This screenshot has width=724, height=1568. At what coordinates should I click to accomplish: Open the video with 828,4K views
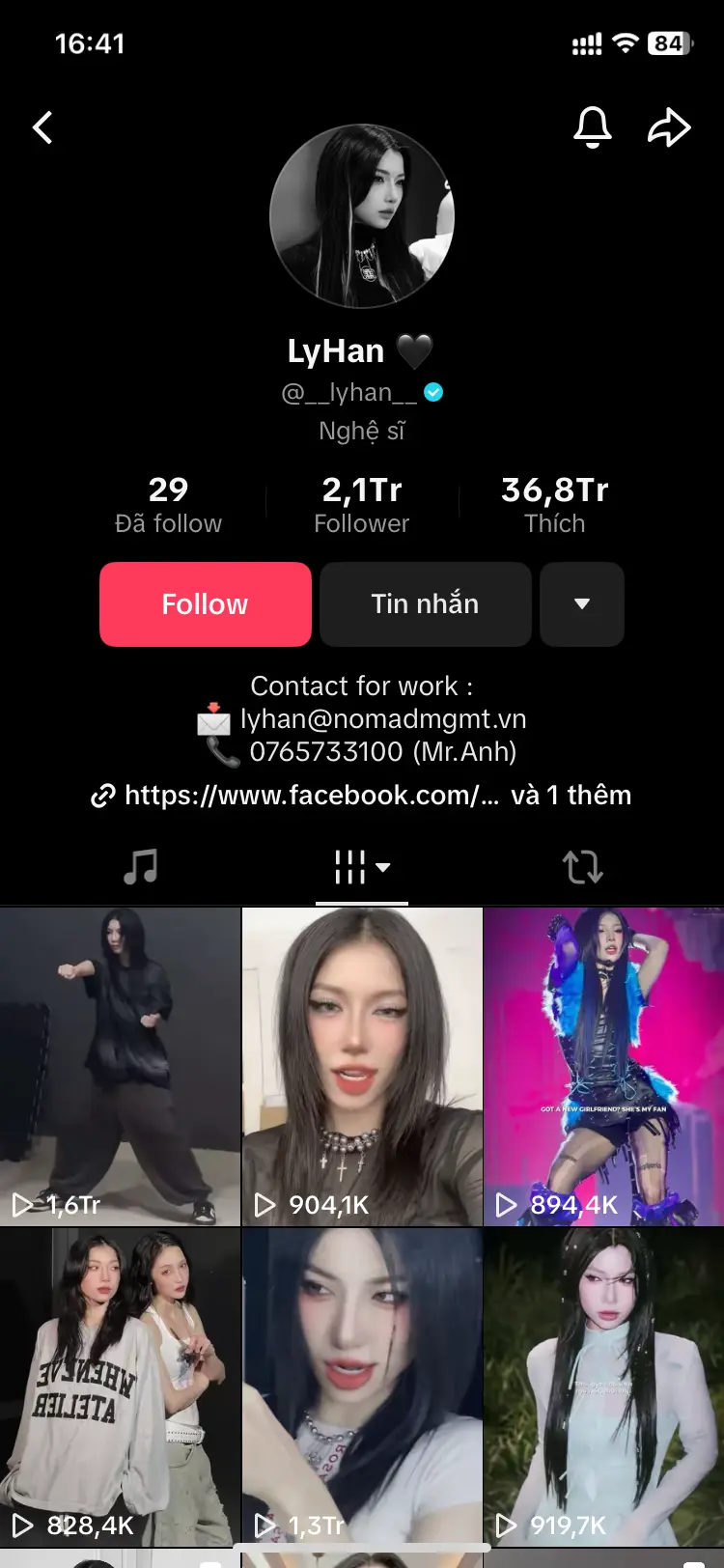120,1387
